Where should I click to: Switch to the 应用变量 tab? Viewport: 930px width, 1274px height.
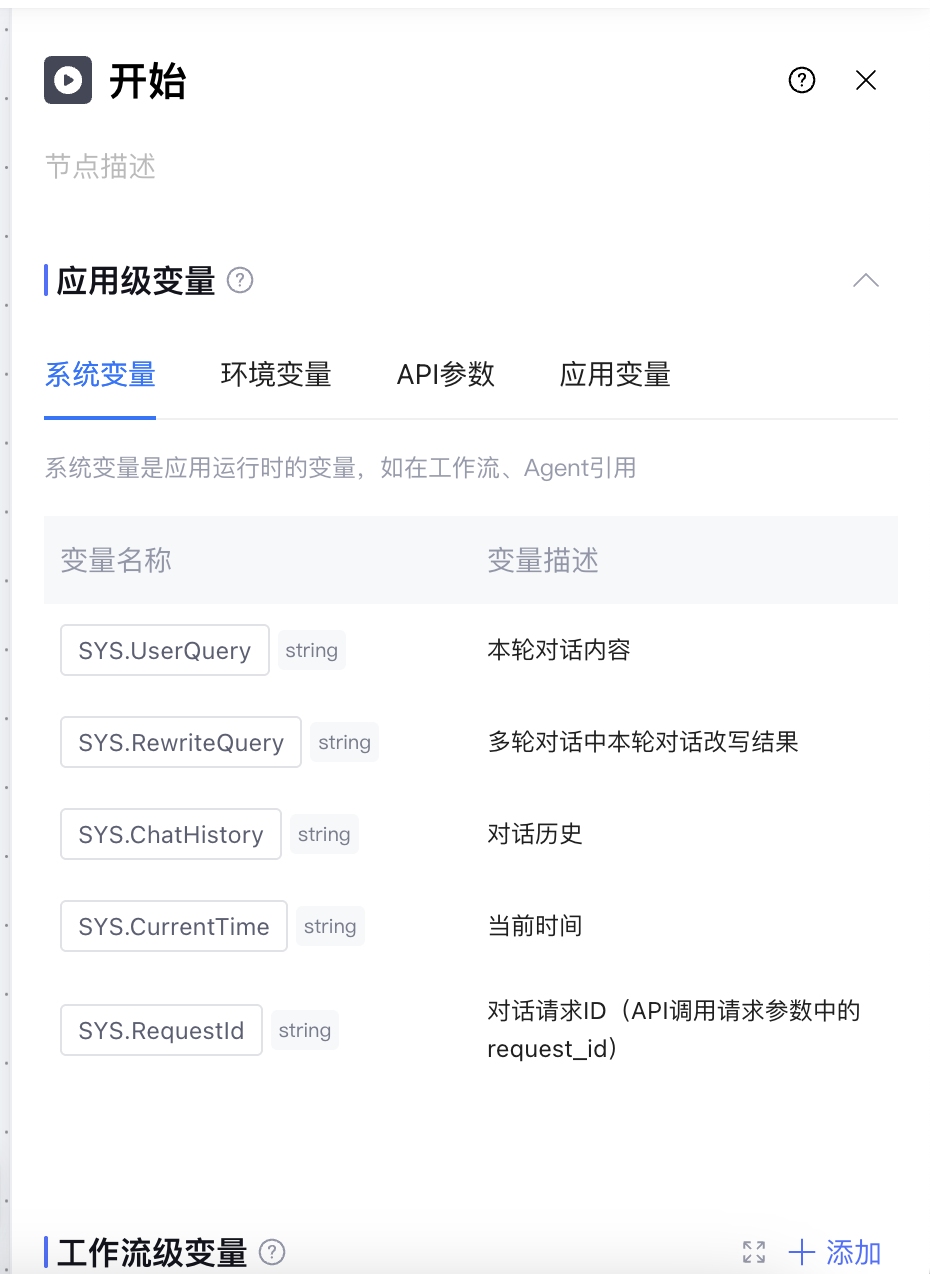click(x=615, y=375)
